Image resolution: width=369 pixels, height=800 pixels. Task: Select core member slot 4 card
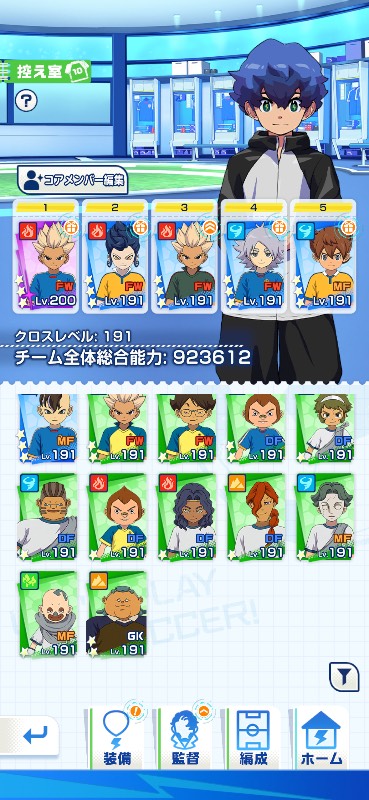254,257
